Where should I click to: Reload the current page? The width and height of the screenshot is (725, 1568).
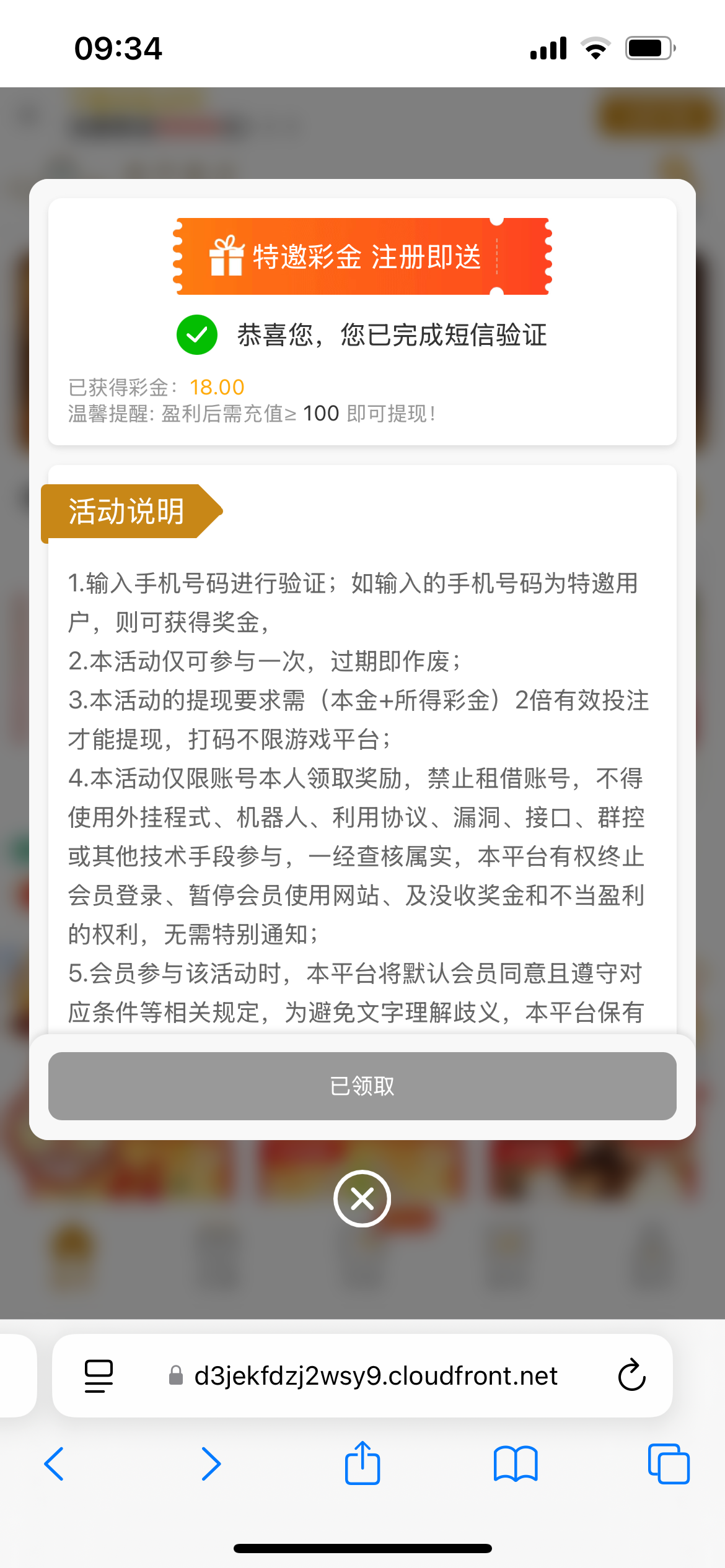tap(631, 1375)
